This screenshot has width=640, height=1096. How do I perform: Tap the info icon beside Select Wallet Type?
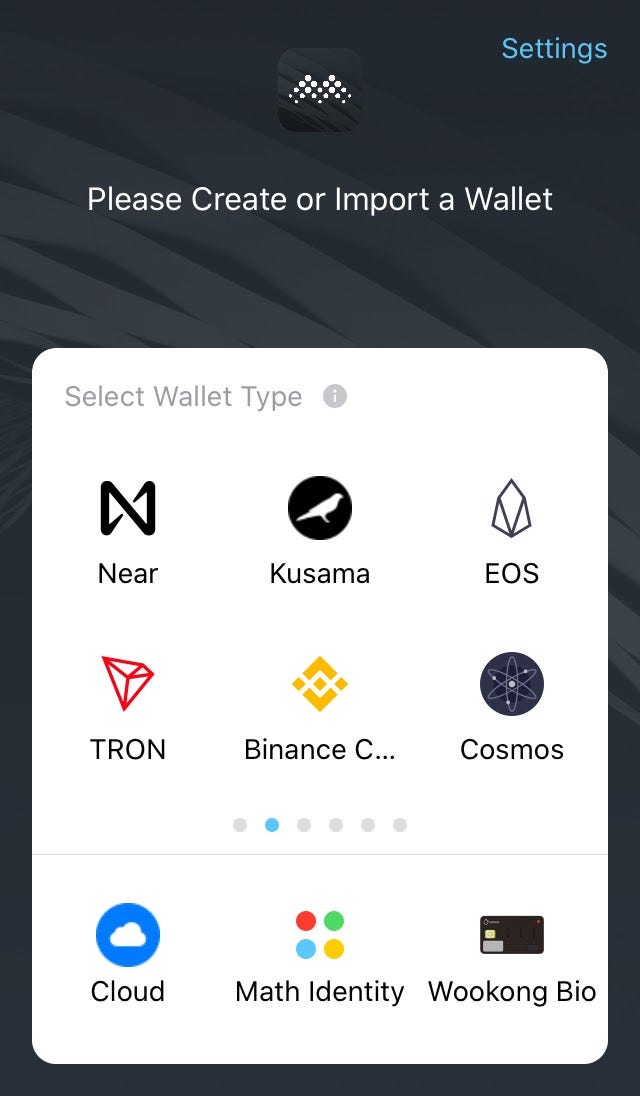(335, 396)
